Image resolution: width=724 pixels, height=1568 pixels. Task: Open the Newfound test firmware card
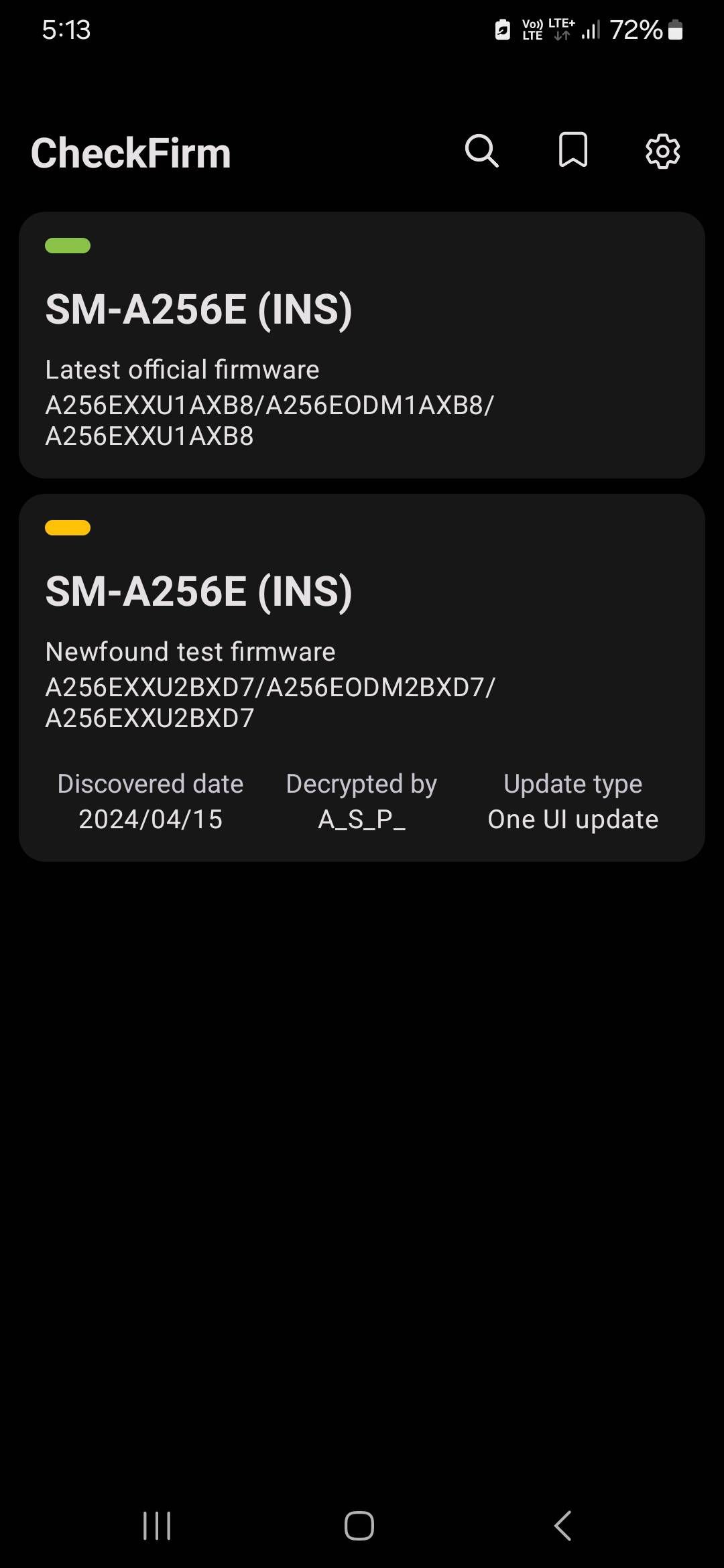pyautogui.click(x=362, y=677)
